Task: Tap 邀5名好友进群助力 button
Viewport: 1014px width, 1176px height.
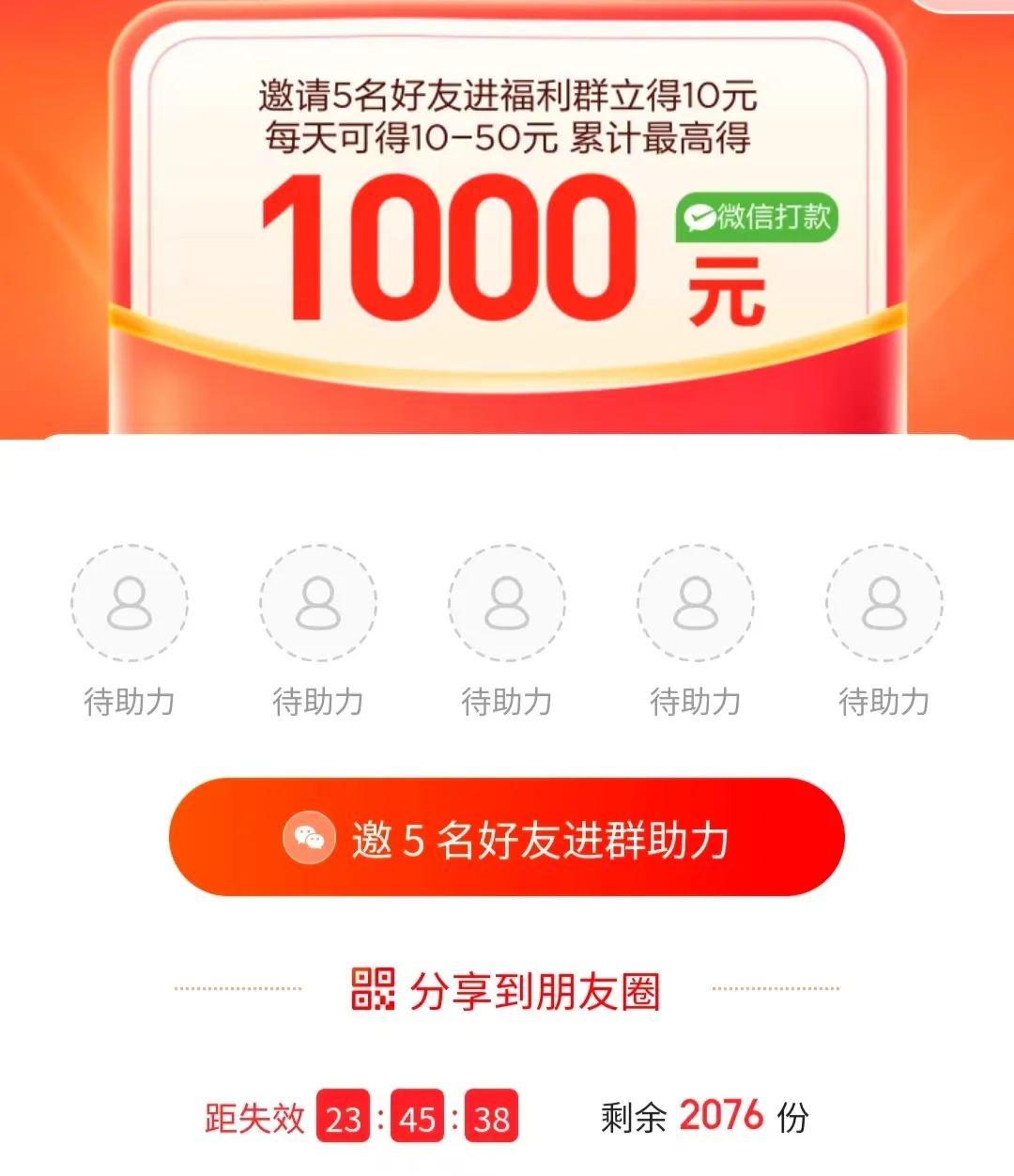Action: tap(507, 837)
